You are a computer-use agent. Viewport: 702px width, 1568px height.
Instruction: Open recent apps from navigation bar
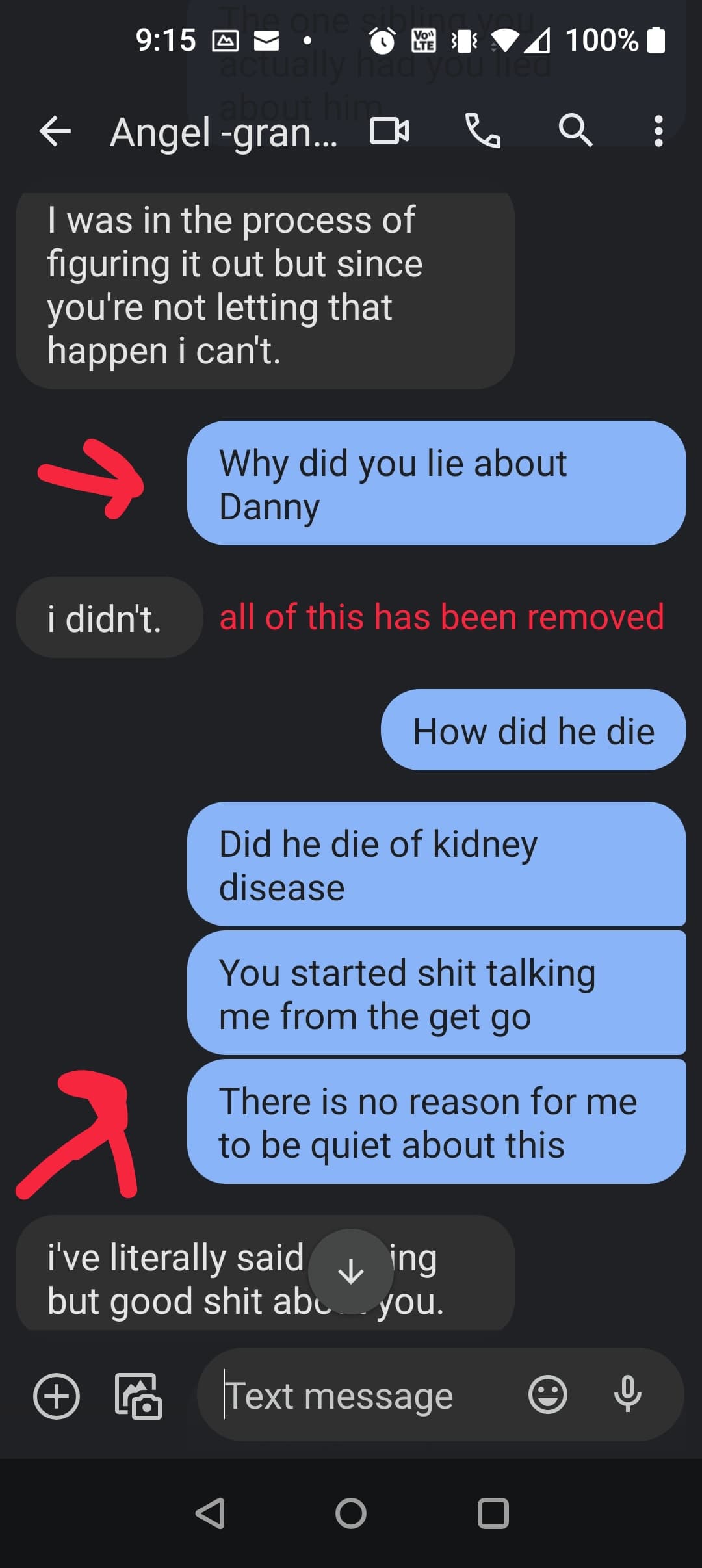click(493, 1513)
